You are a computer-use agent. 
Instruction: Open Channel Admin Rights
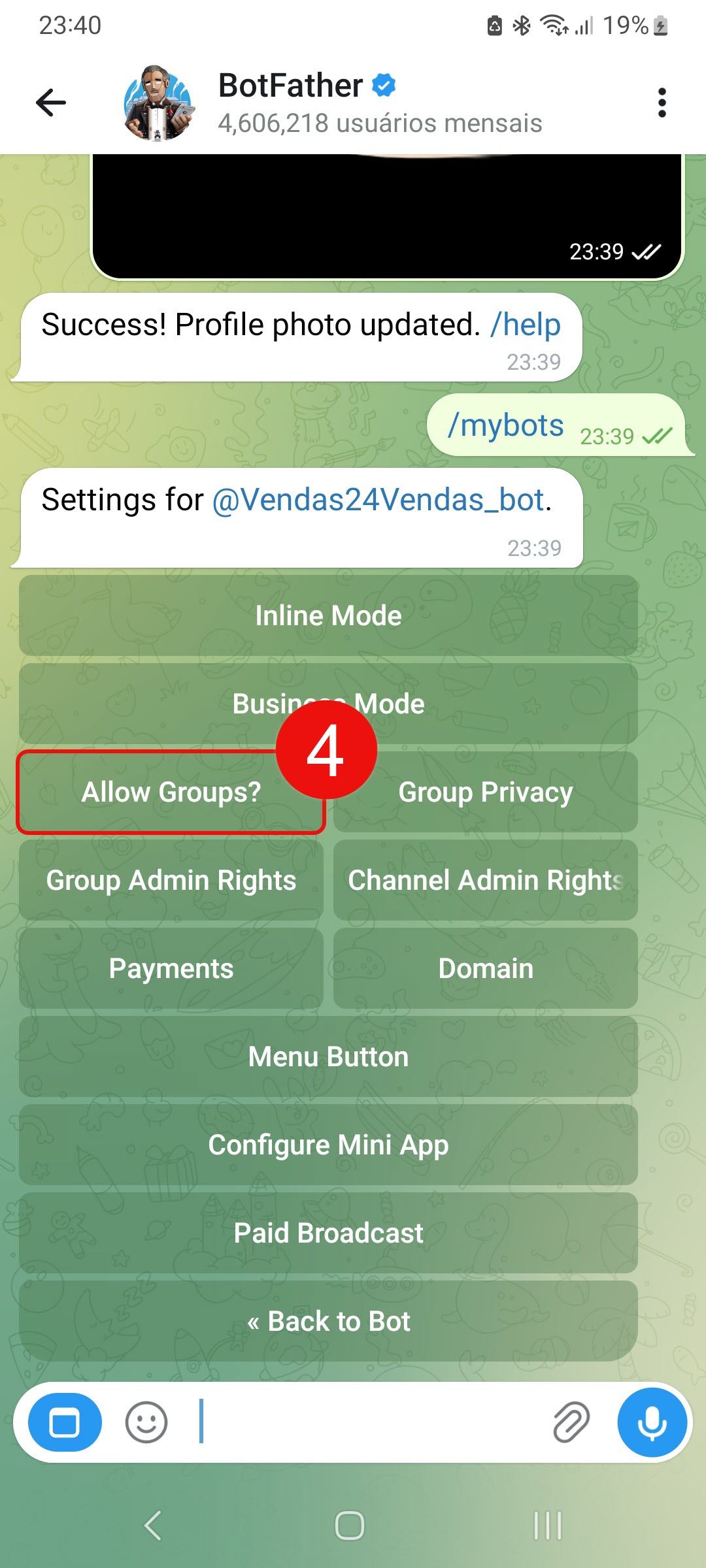pos(486,880)
